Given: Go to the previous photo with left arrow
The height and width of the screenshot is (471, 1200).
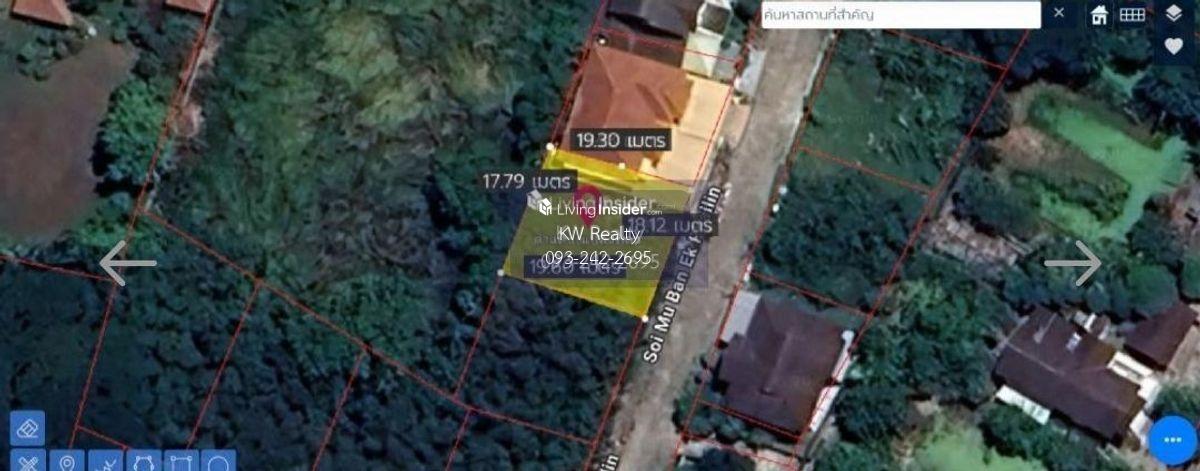Looking at the screenshot, I should [127, 263].
